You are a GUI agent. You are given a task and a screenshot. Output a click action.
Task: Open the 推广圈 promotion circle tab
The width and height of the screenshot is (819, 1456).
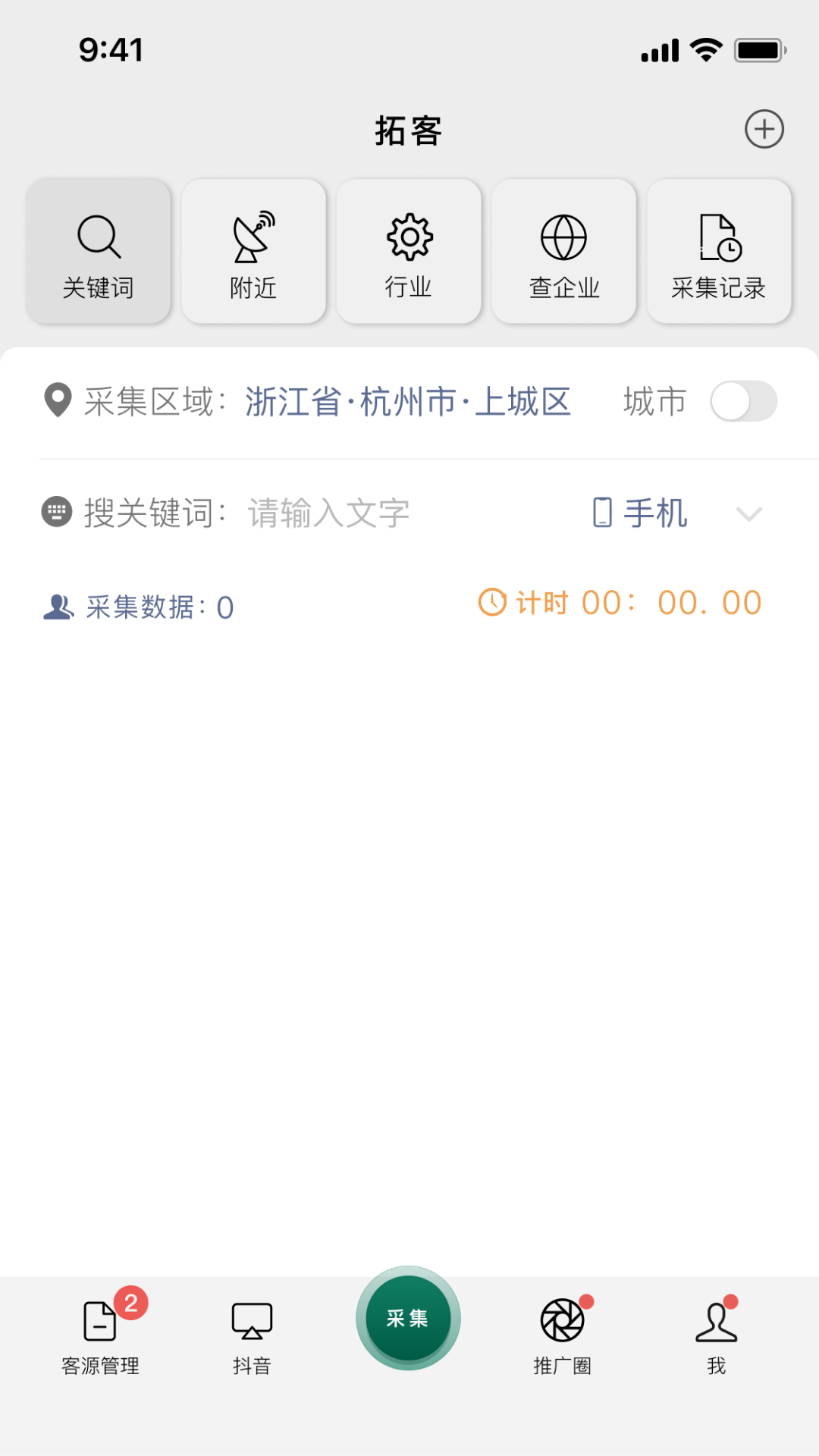coord(563,1335)
